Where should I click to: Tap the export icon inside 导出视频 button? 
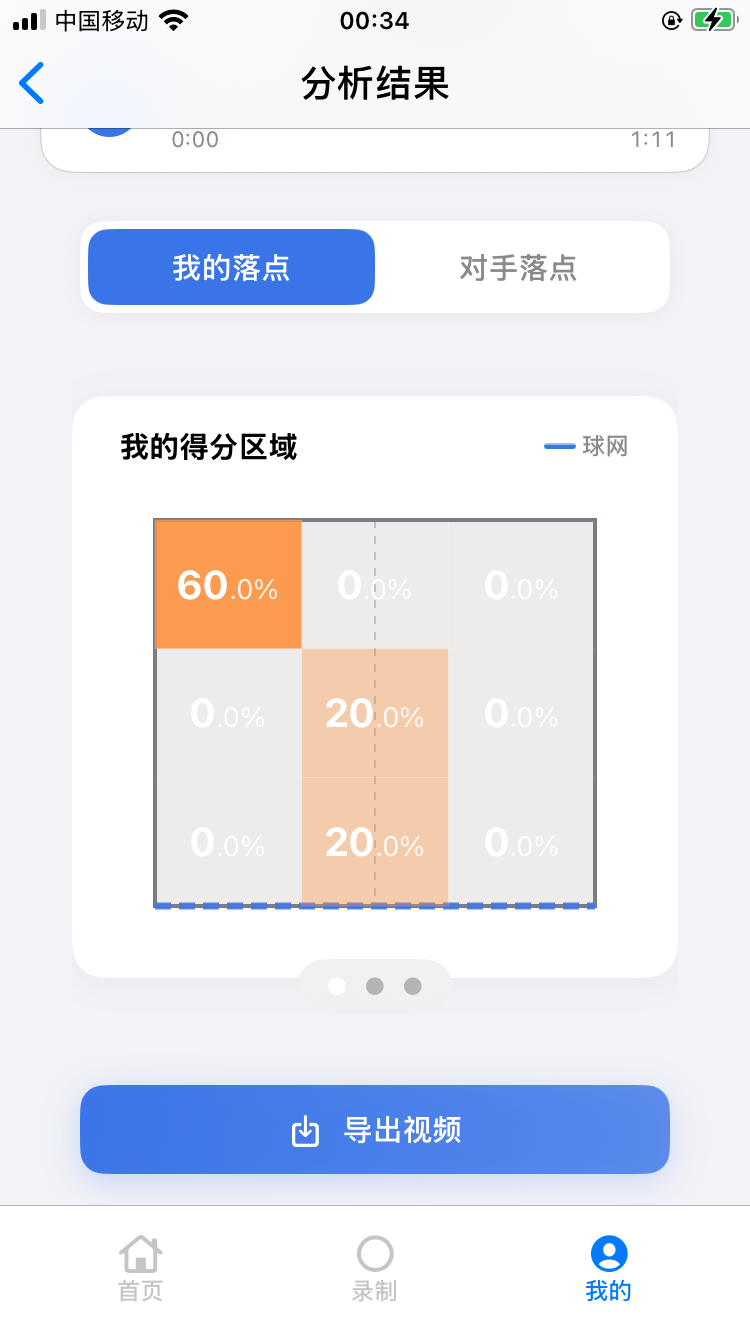coord(305,1129)
